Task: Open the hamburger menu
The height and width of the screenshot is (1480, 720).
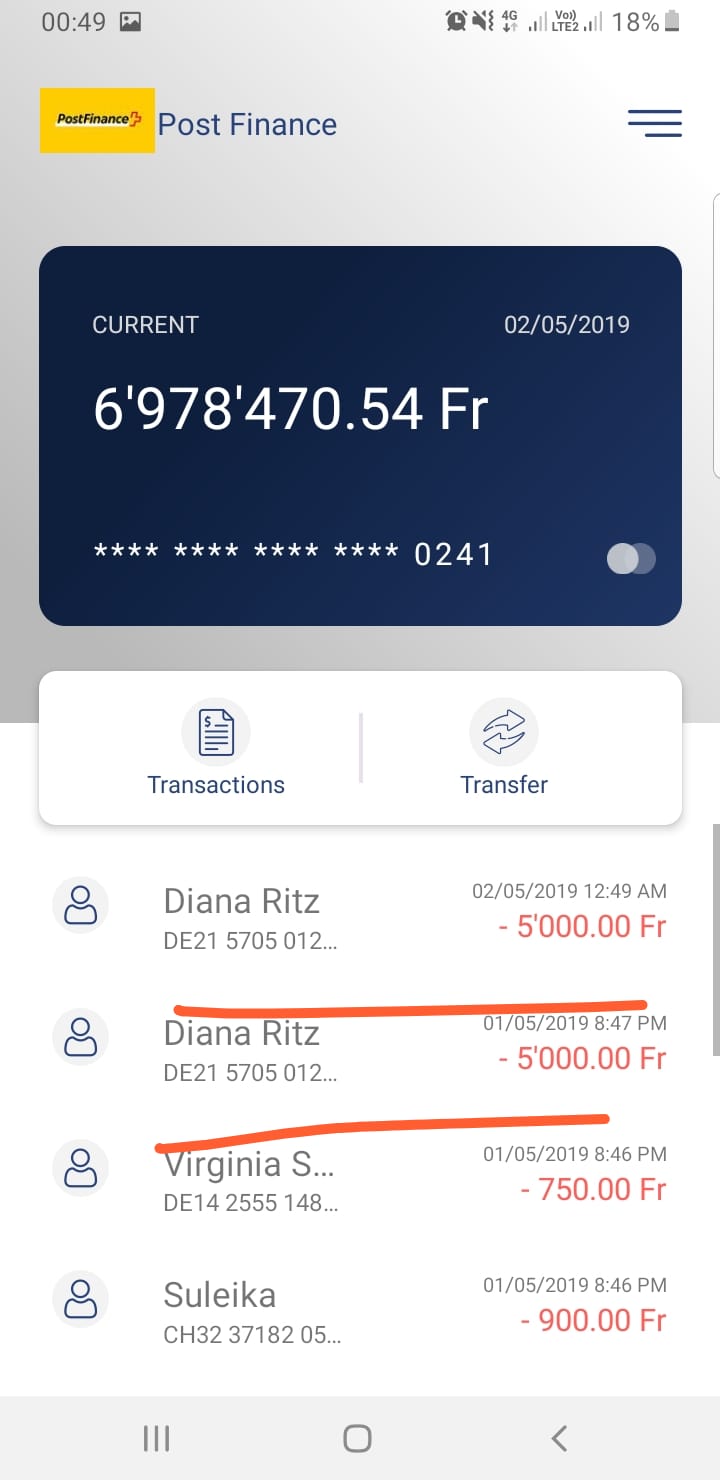Action: click(x=654, y=122)
